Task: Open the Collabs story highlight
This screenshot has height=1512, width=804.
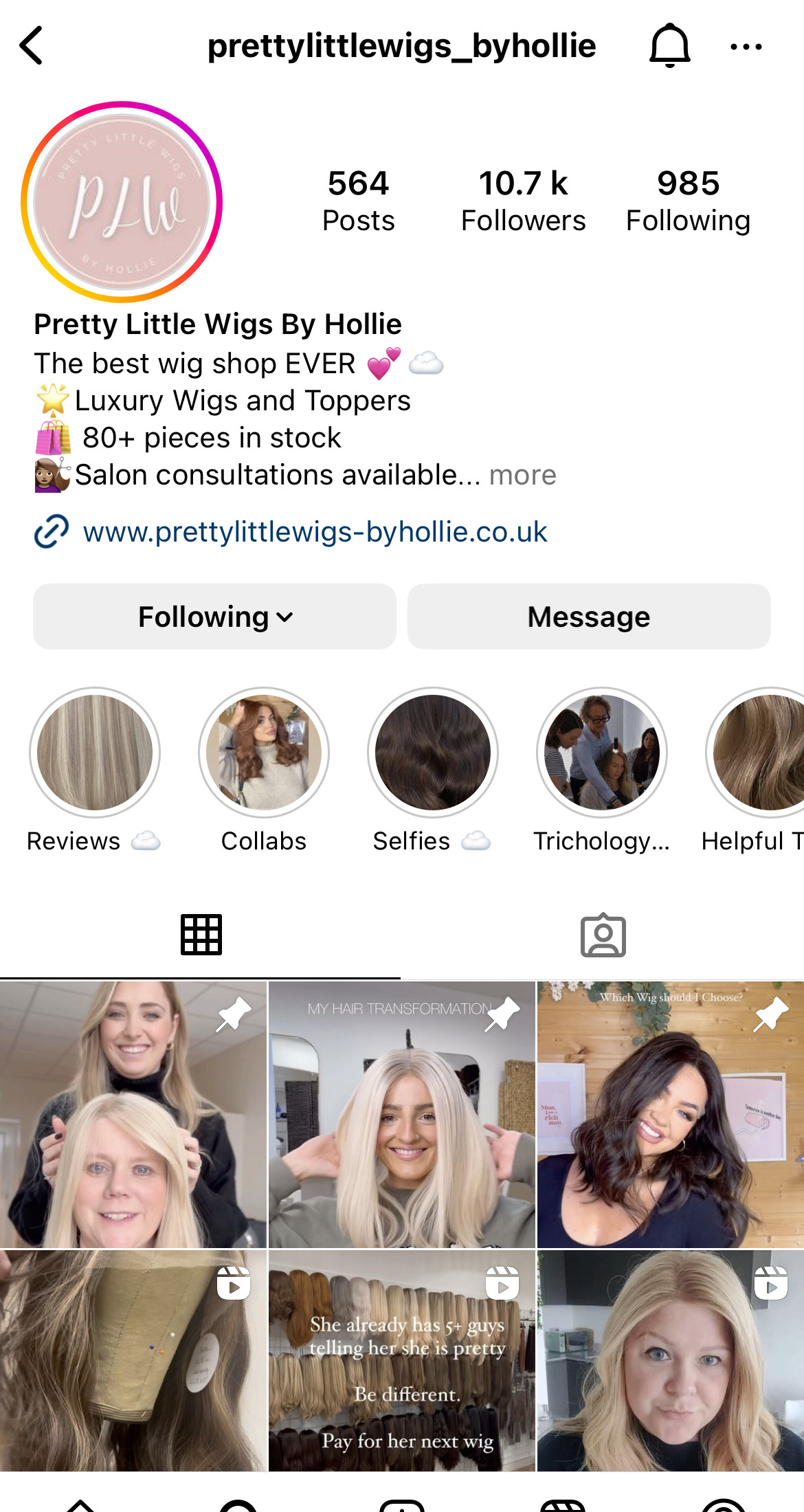Action: click(x=264, y=753)
